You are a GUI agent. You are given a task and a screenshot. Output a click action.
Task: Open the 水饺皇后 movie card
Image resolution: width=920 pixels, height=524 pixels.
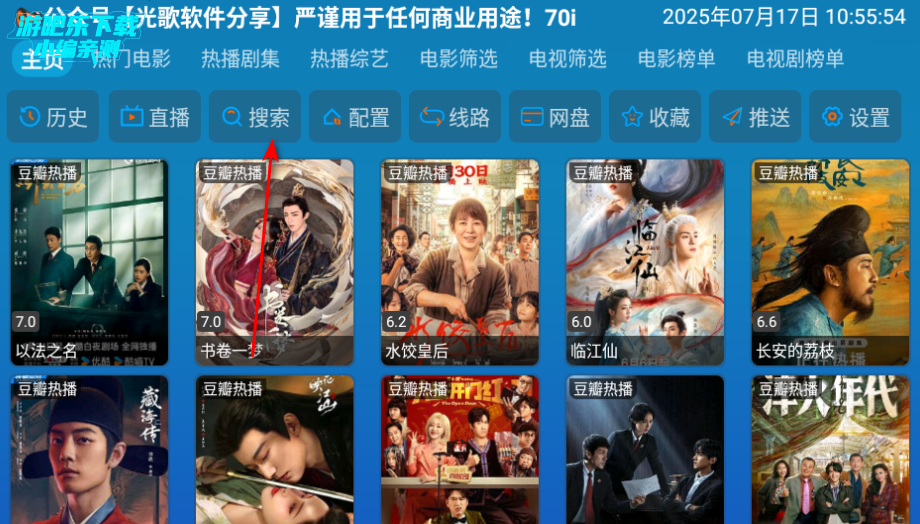coord(460,262)
